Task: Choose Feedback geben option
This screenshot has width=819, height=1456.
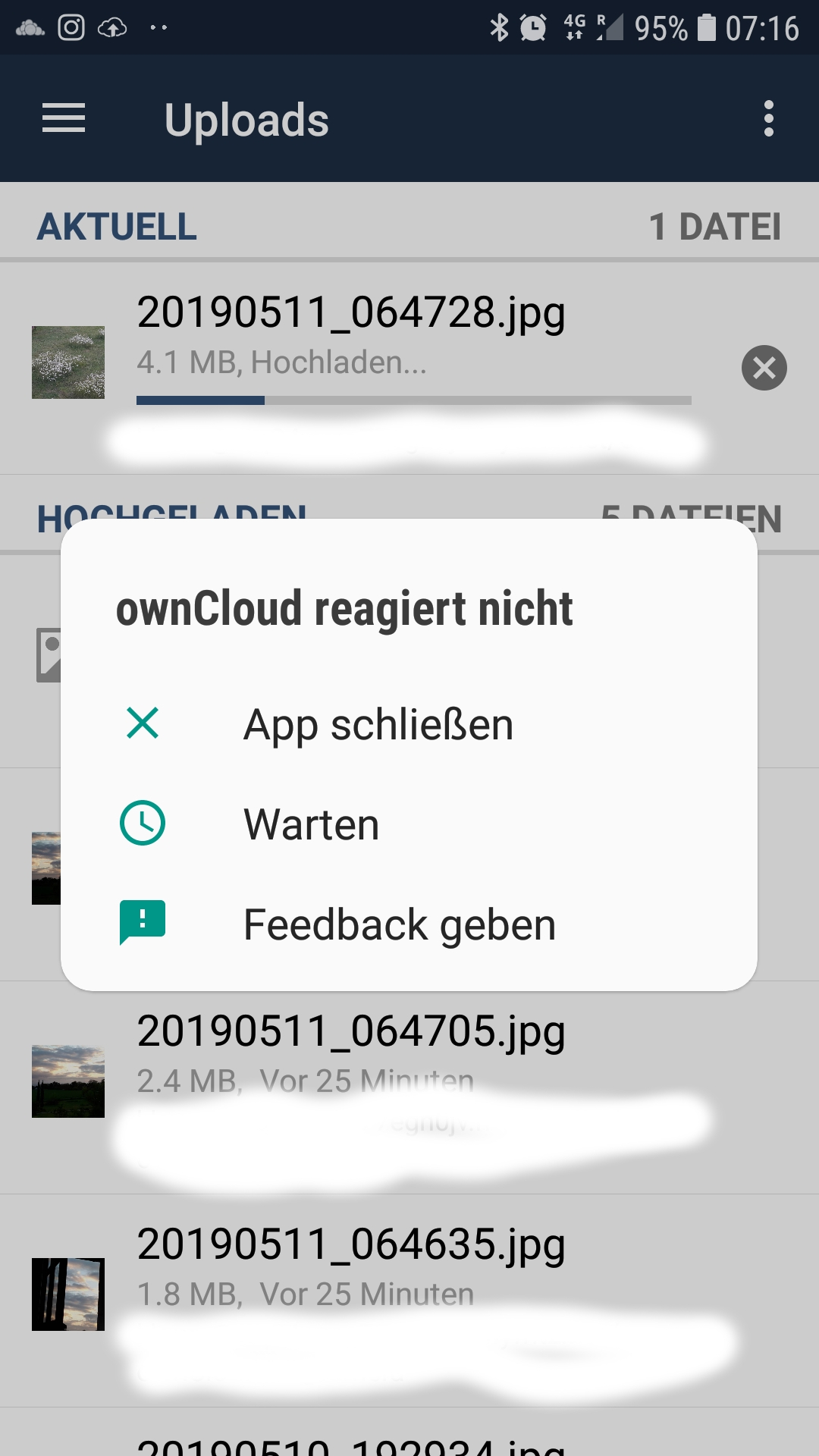Action: tap(398, 924)
